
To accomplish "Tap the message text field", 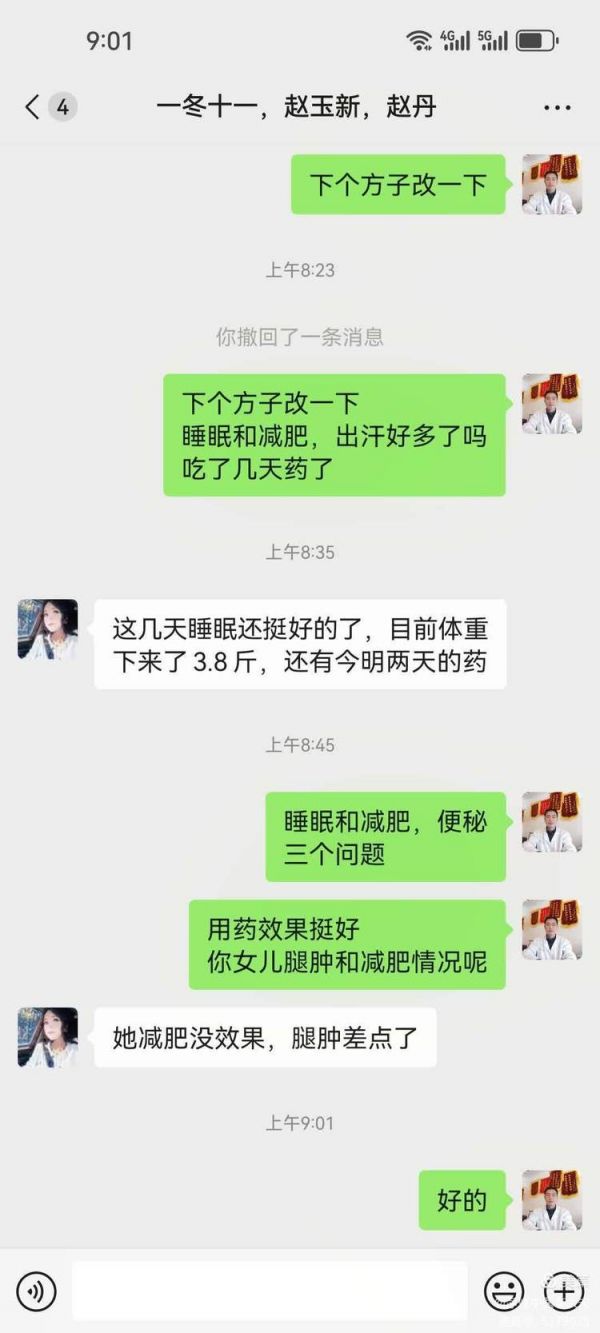I will point(269,1291).
